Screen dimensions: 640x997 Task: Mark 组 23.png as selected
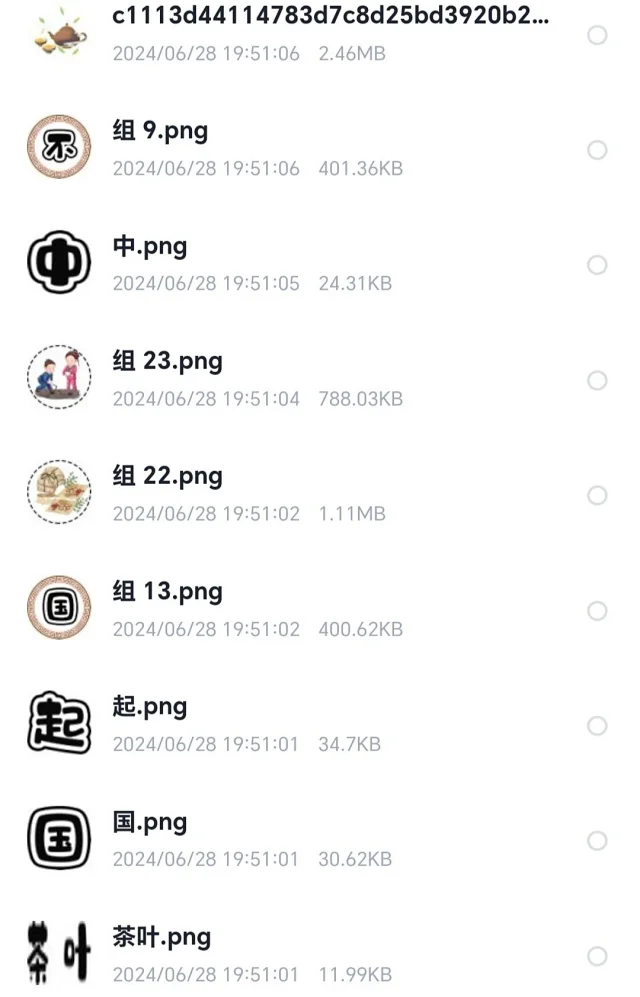[x=597, y=380]
